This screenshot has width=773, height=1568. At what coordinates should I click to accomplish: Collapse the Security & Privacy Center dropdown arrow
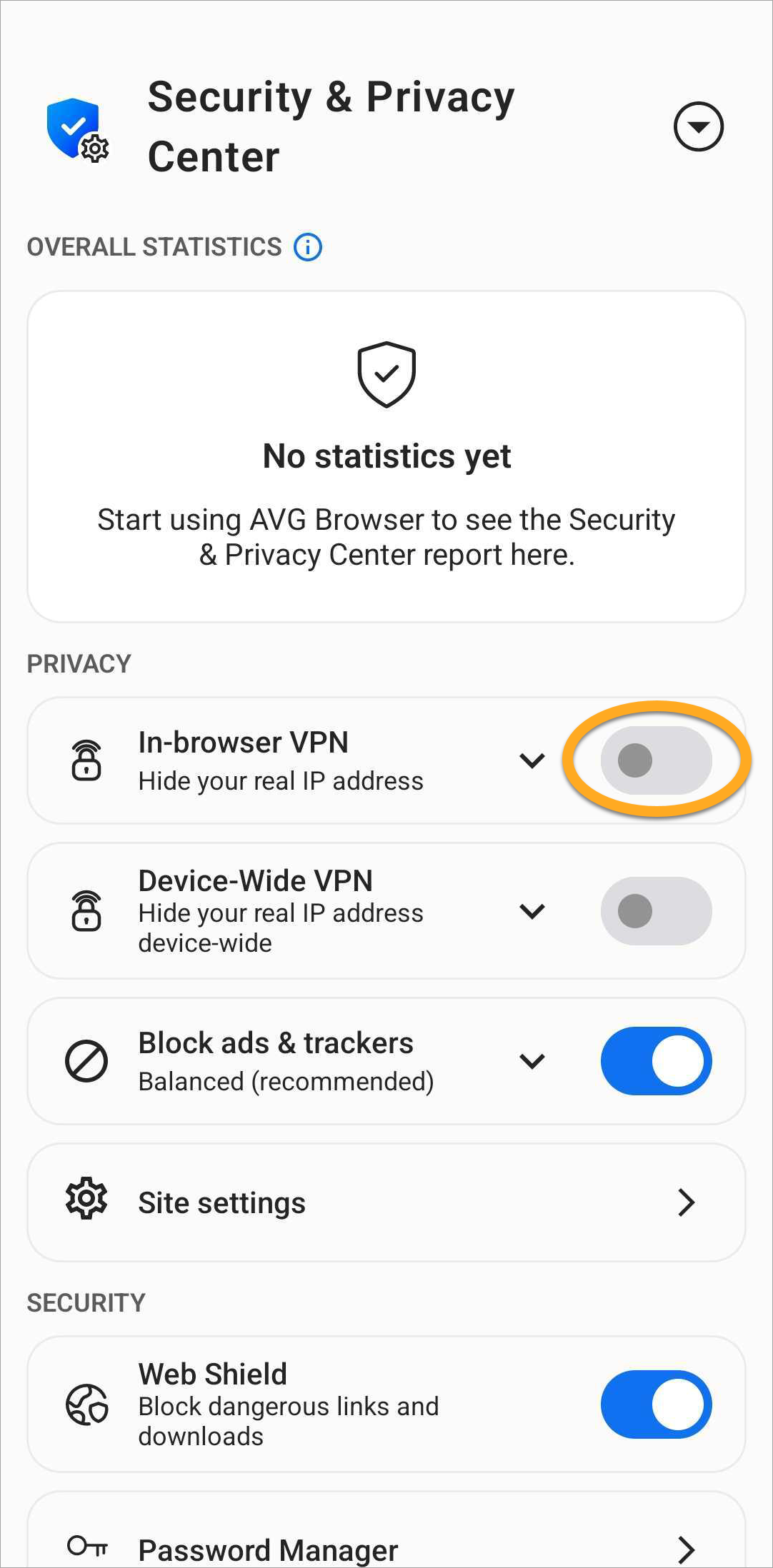pos(698,127)
